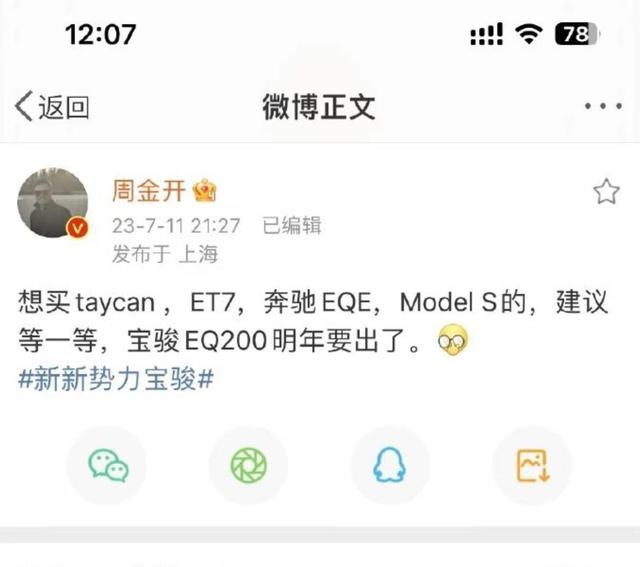Share post to QQ

(390, 466)
